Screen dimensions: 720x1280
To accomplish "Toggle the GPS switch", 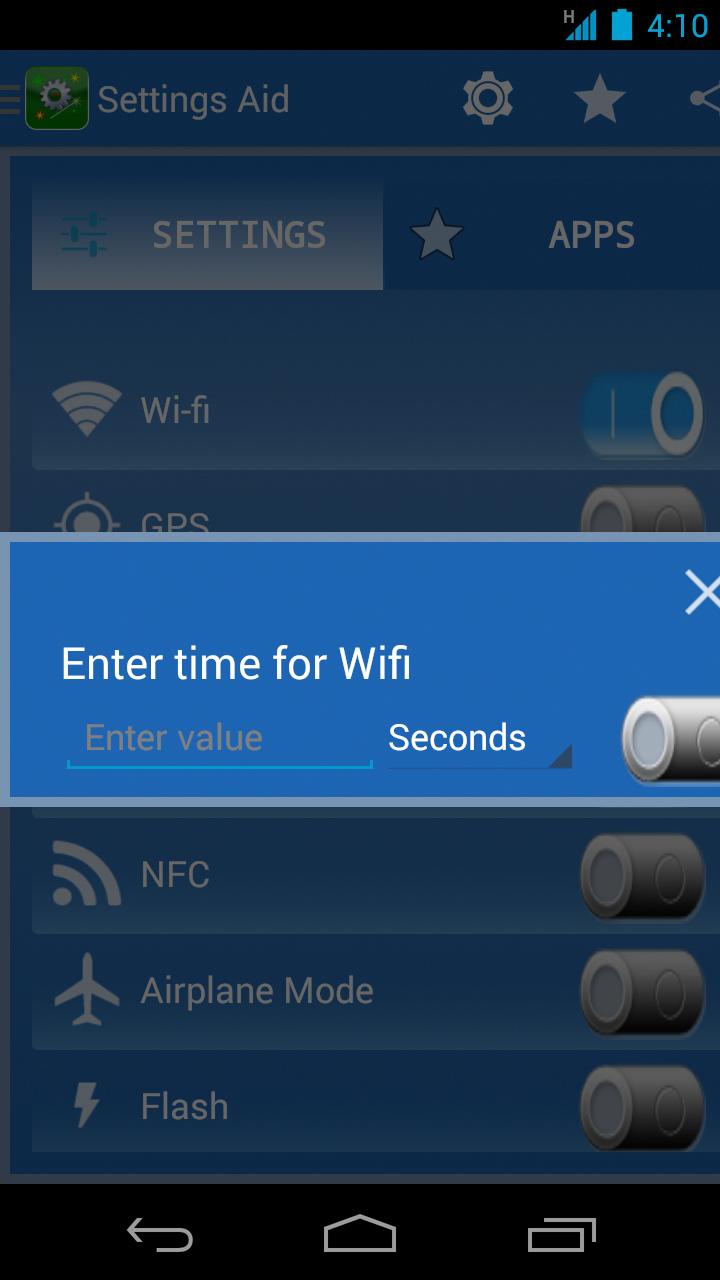I will pos(642,512).
